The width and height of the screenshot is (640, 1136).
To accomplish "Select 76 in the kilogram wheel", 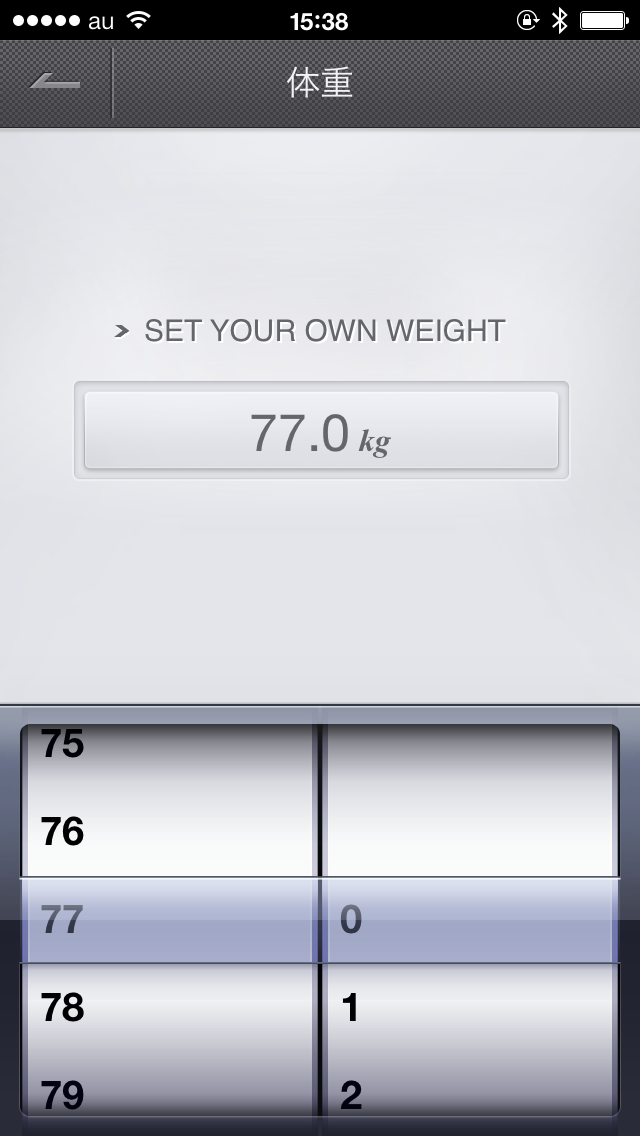I will [x=62, y=832].
